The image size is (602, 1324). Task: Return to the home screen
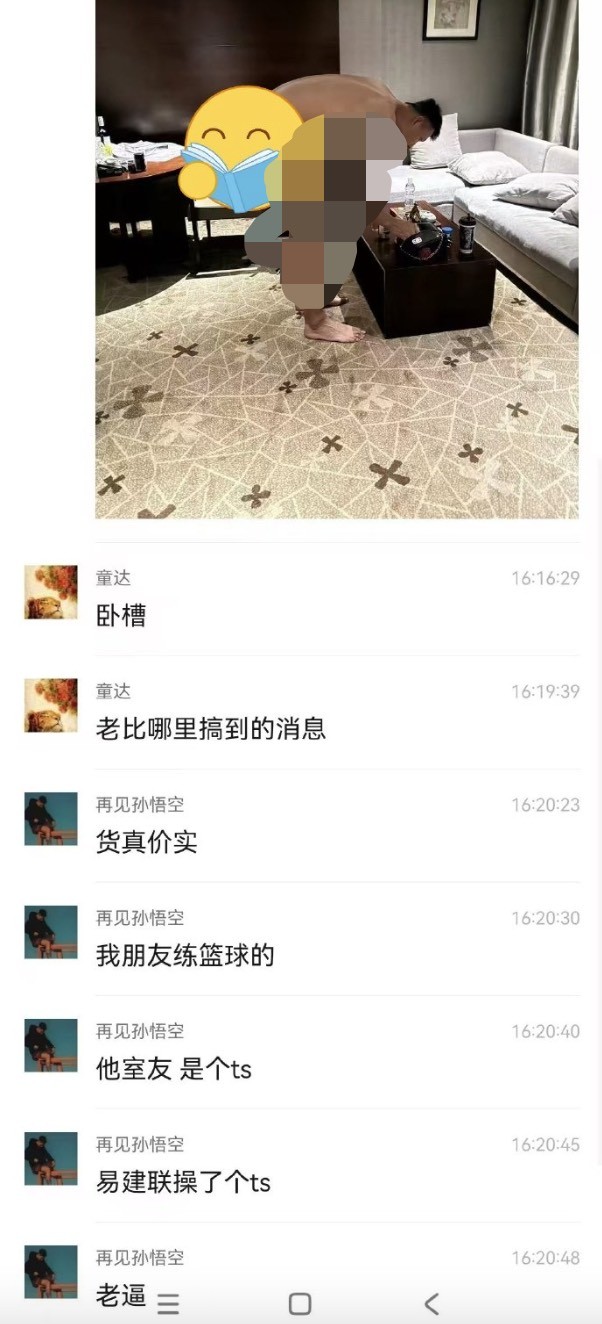click(x=300, y=1303)
